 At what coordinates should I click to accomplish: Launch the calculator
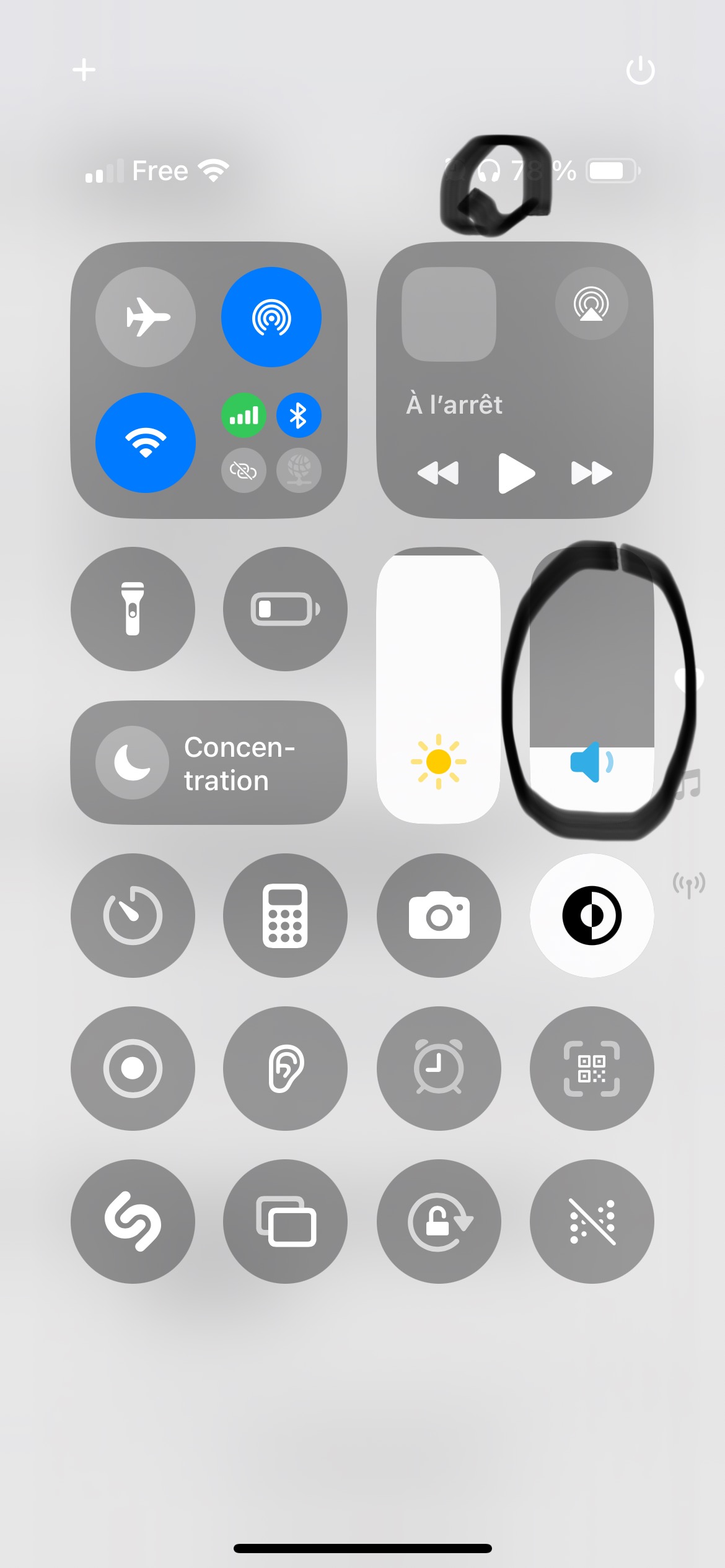click(285, 915)
